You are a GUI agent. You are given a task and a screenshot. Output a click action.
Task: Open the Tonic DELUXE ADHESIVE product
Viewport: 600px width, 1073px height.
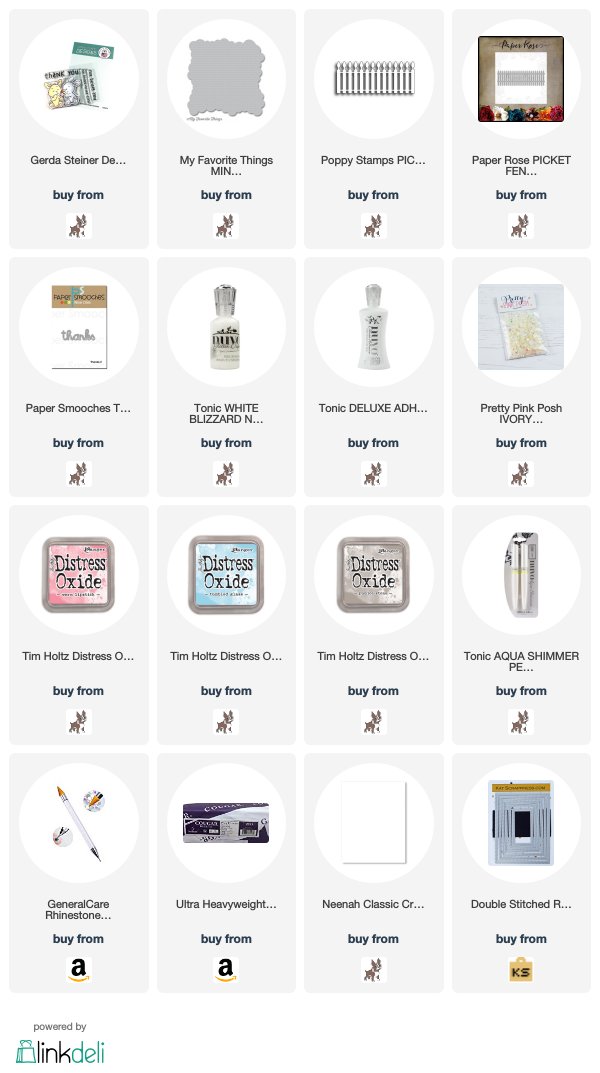(x=373, y=327)
